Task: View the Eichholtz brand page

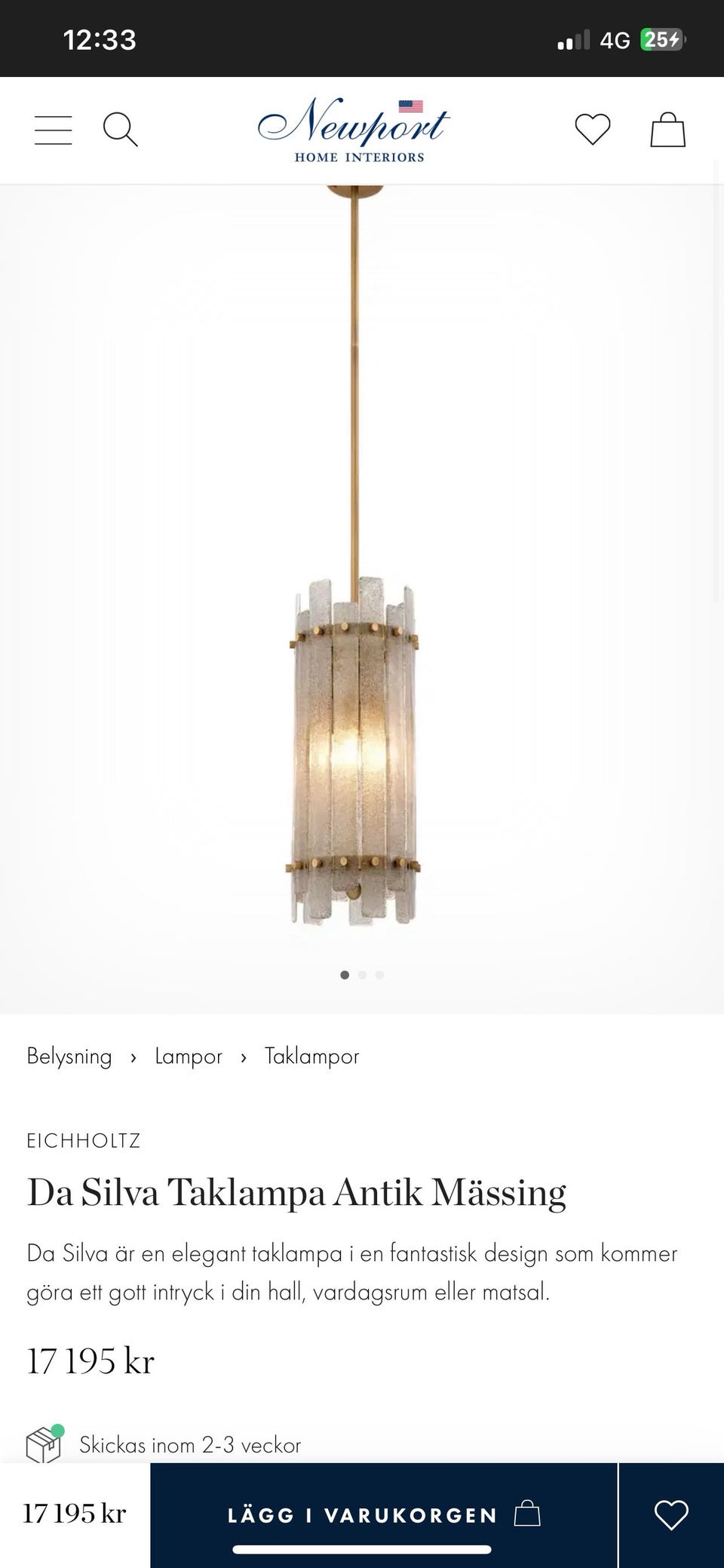Action: click(84, 1140)
